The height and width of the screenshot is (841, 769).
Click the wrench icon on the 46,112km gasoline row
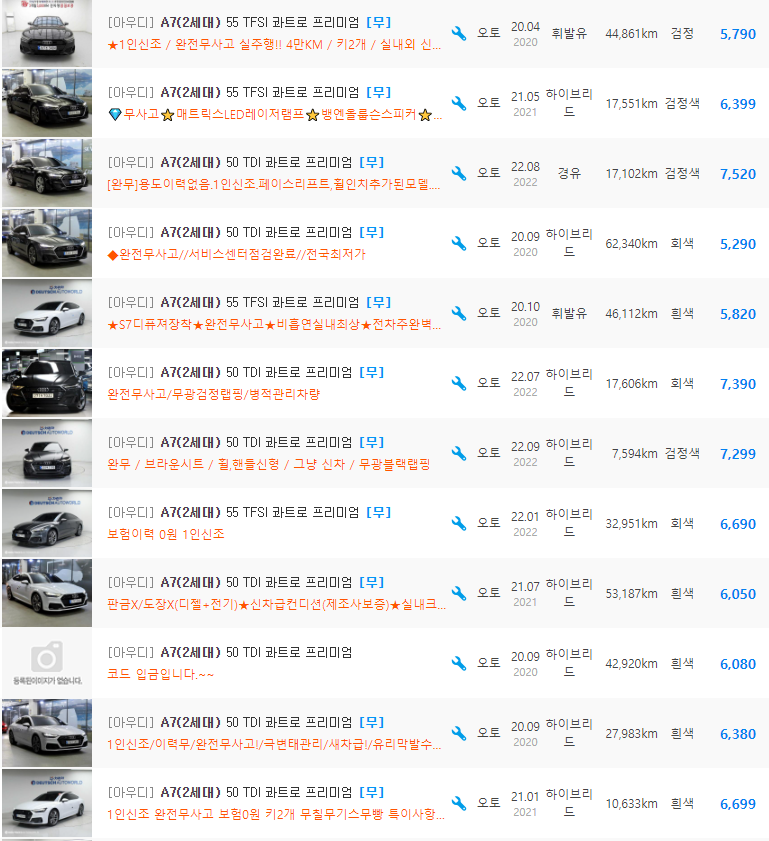(460, 311)
